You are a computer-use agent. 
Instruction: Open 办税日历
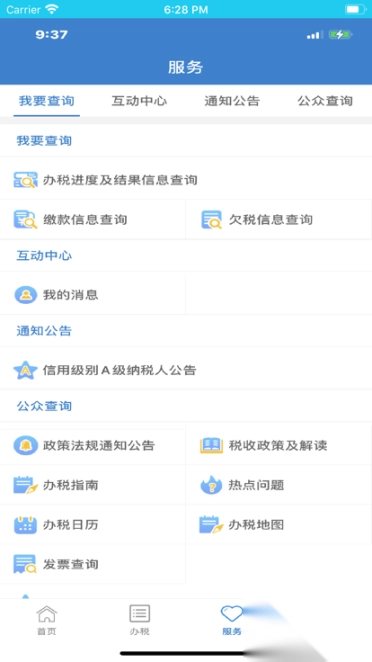pyautogui.click(x=92, y=524)
